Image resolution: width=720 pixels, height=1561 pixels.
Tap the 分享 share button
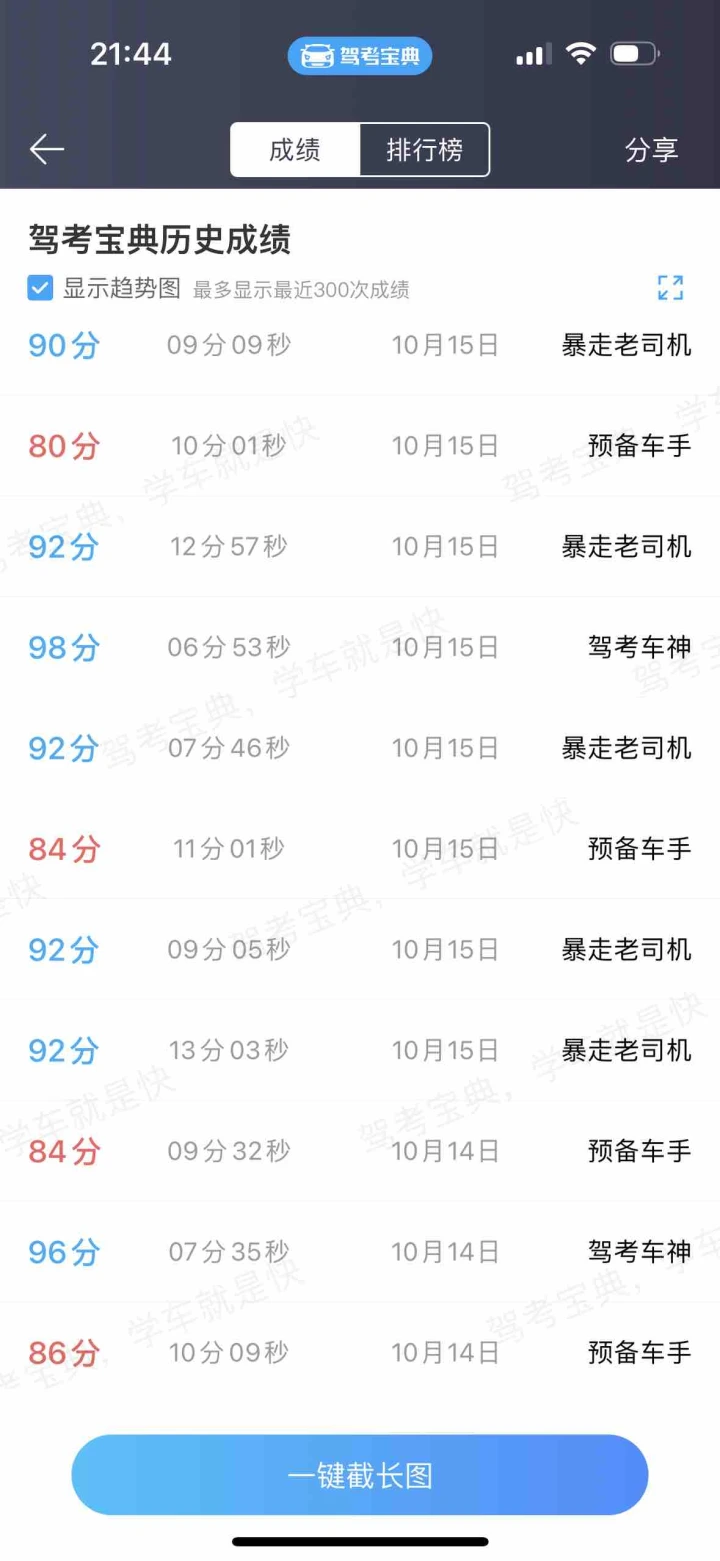(x=651, y=150)
